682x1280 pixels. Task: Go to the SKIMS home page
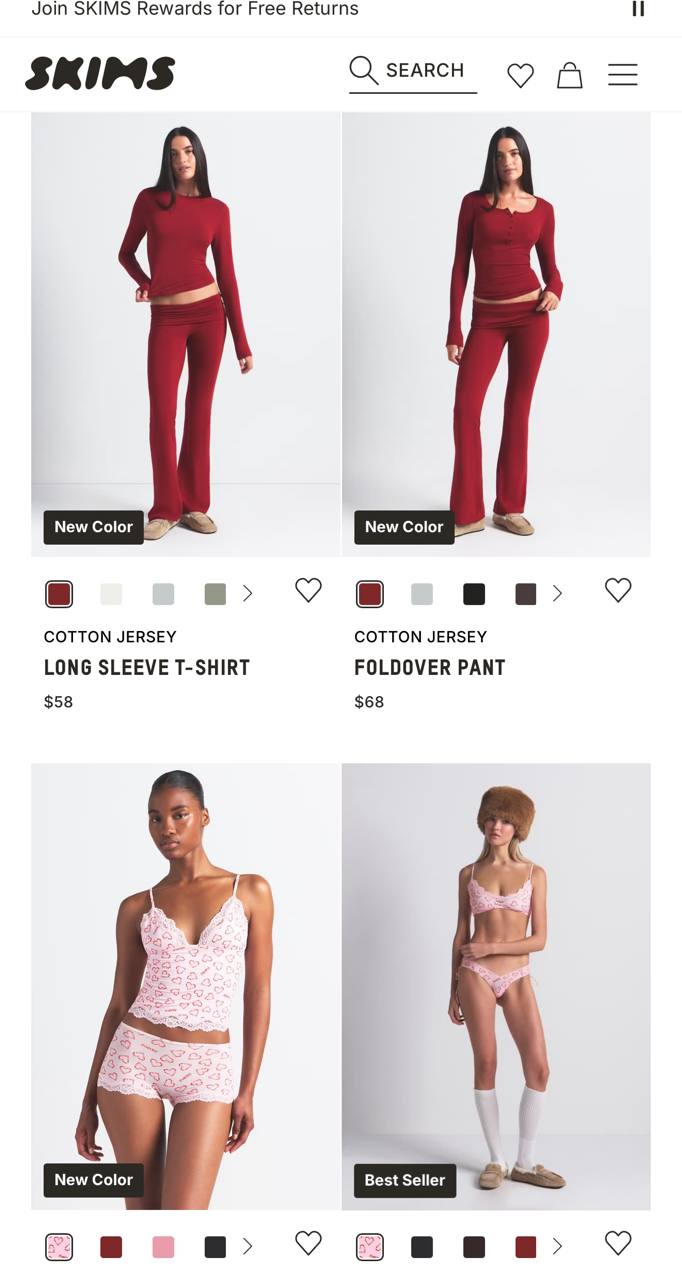100,74
